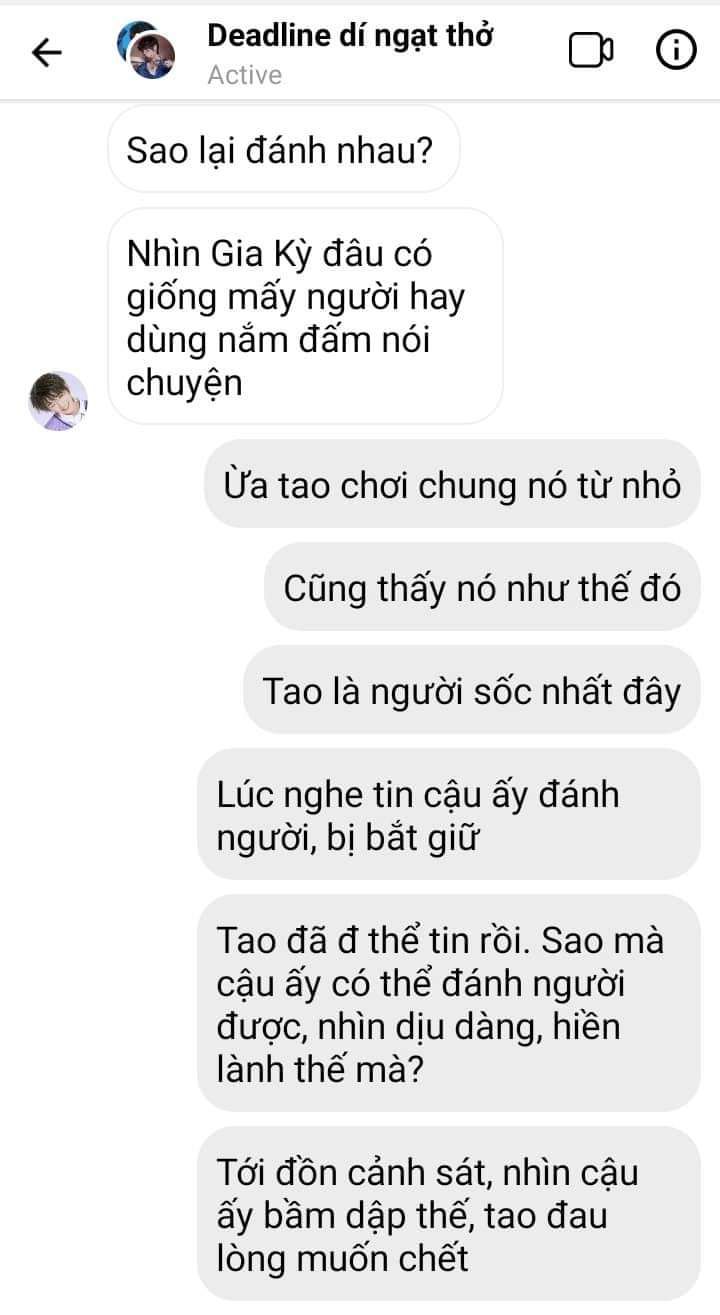Open Deadline dí ngạt thở's profile

pos(350,36)
